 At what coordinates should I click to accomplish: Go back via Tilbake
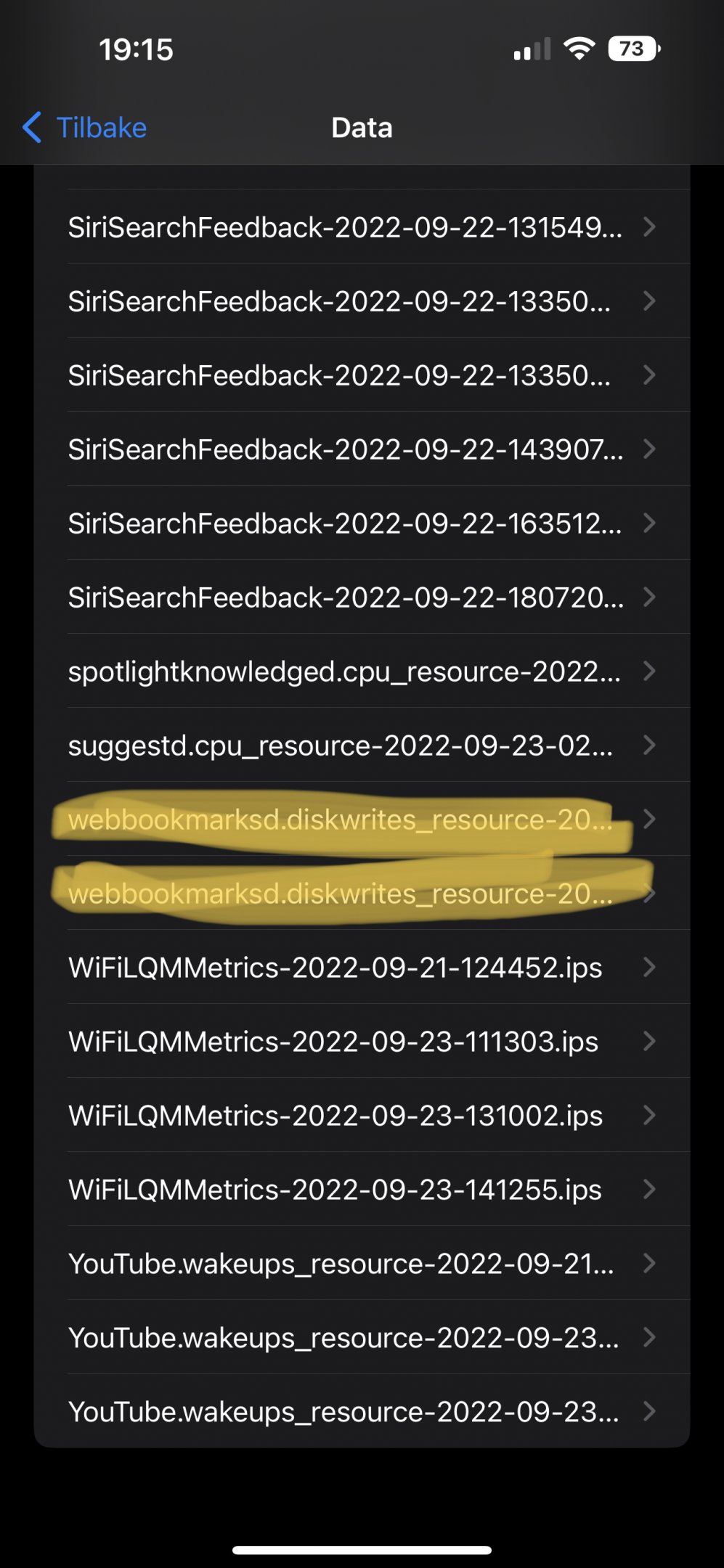coord(84,128)
